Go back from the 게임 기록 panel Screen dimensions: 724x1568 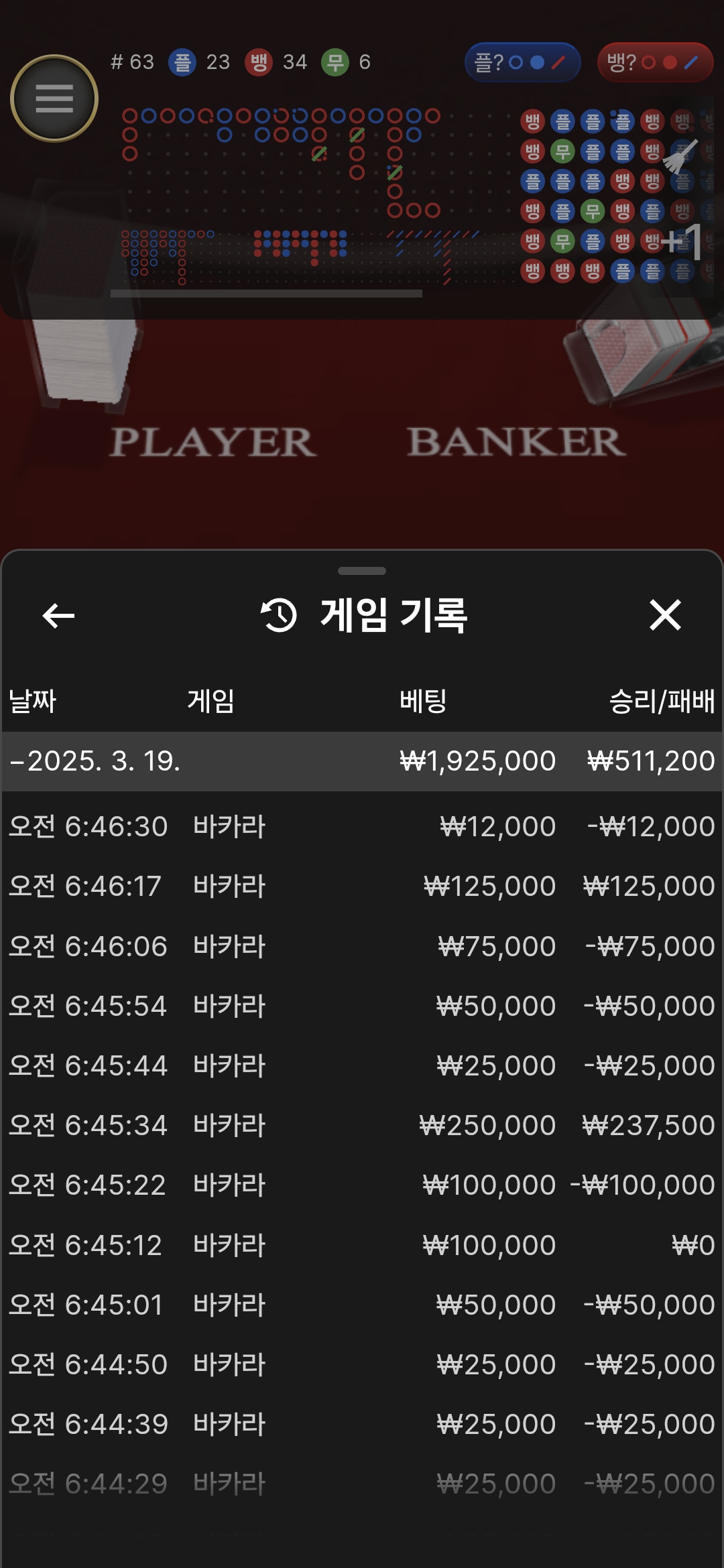point(58,615)
